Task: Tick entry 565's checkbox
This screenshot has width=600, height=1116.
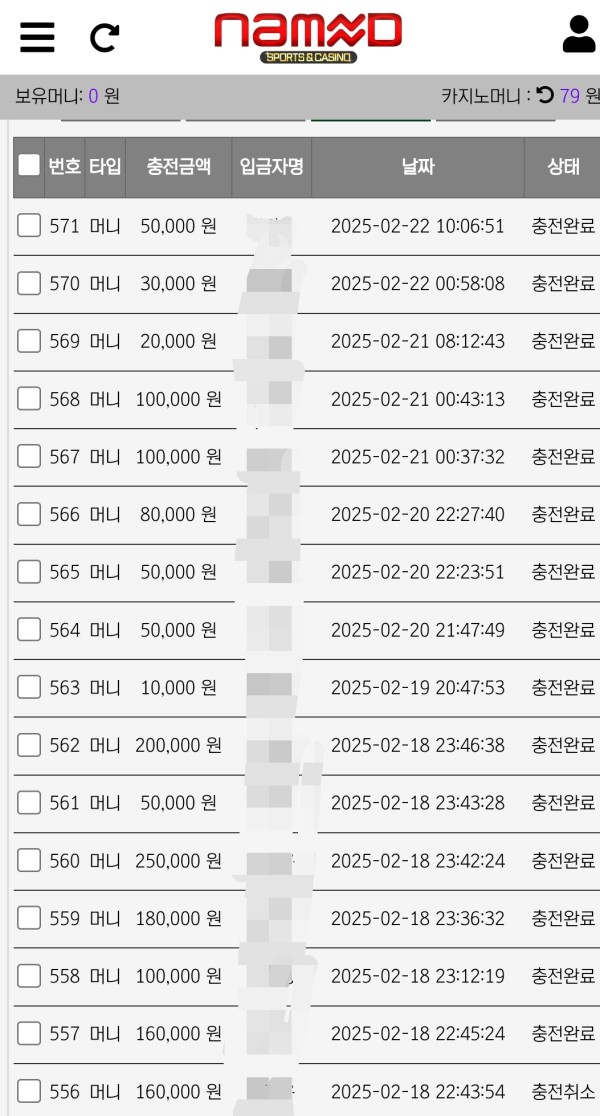Action: 29,572
